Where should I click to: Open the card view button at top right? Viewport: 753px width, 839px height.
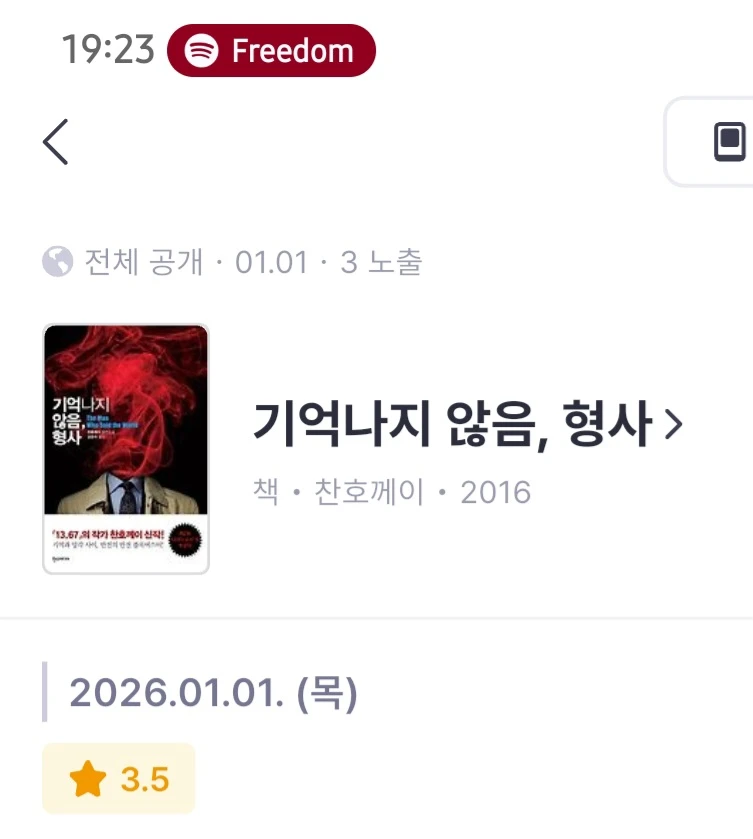click(x=728, y=142)
